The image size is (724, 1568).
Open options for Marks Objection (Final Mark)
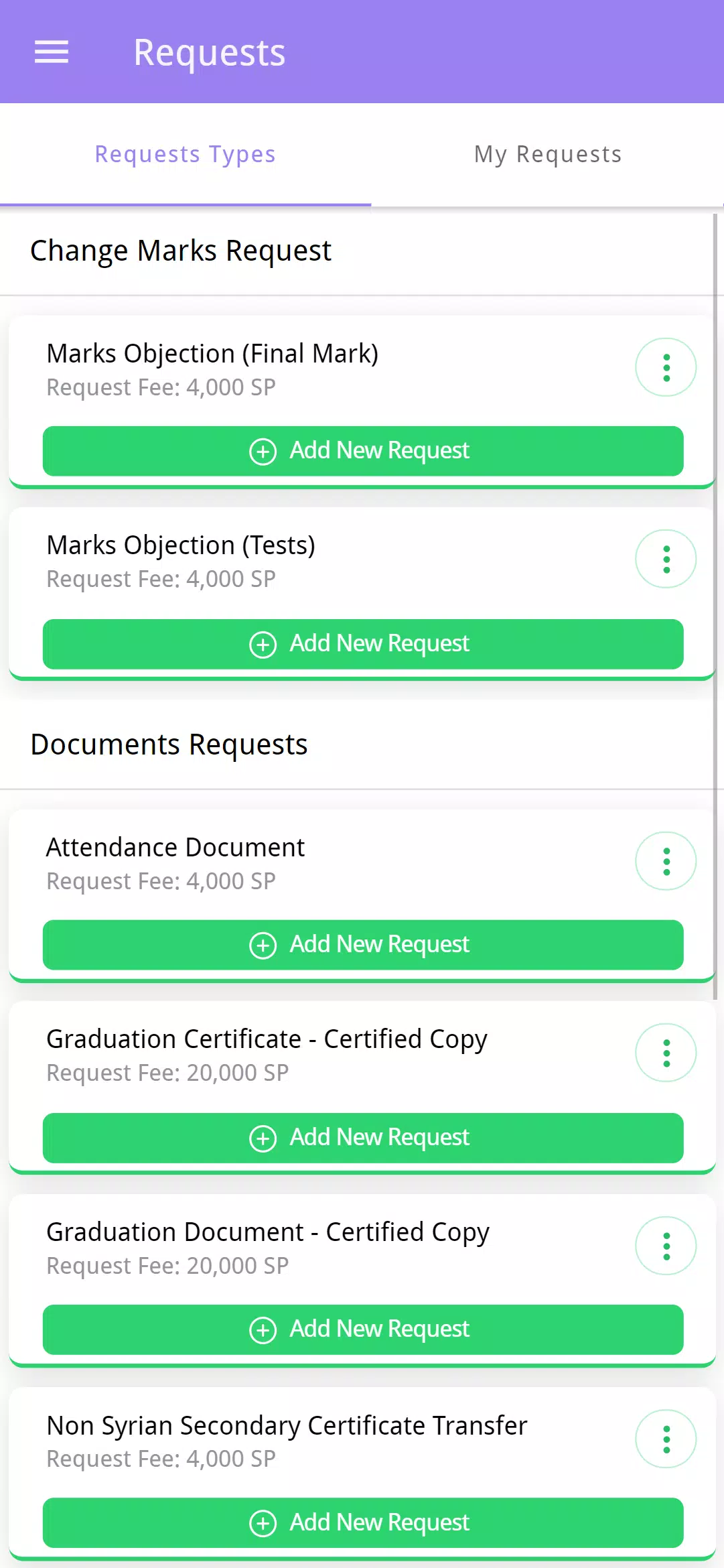point(666,367)
